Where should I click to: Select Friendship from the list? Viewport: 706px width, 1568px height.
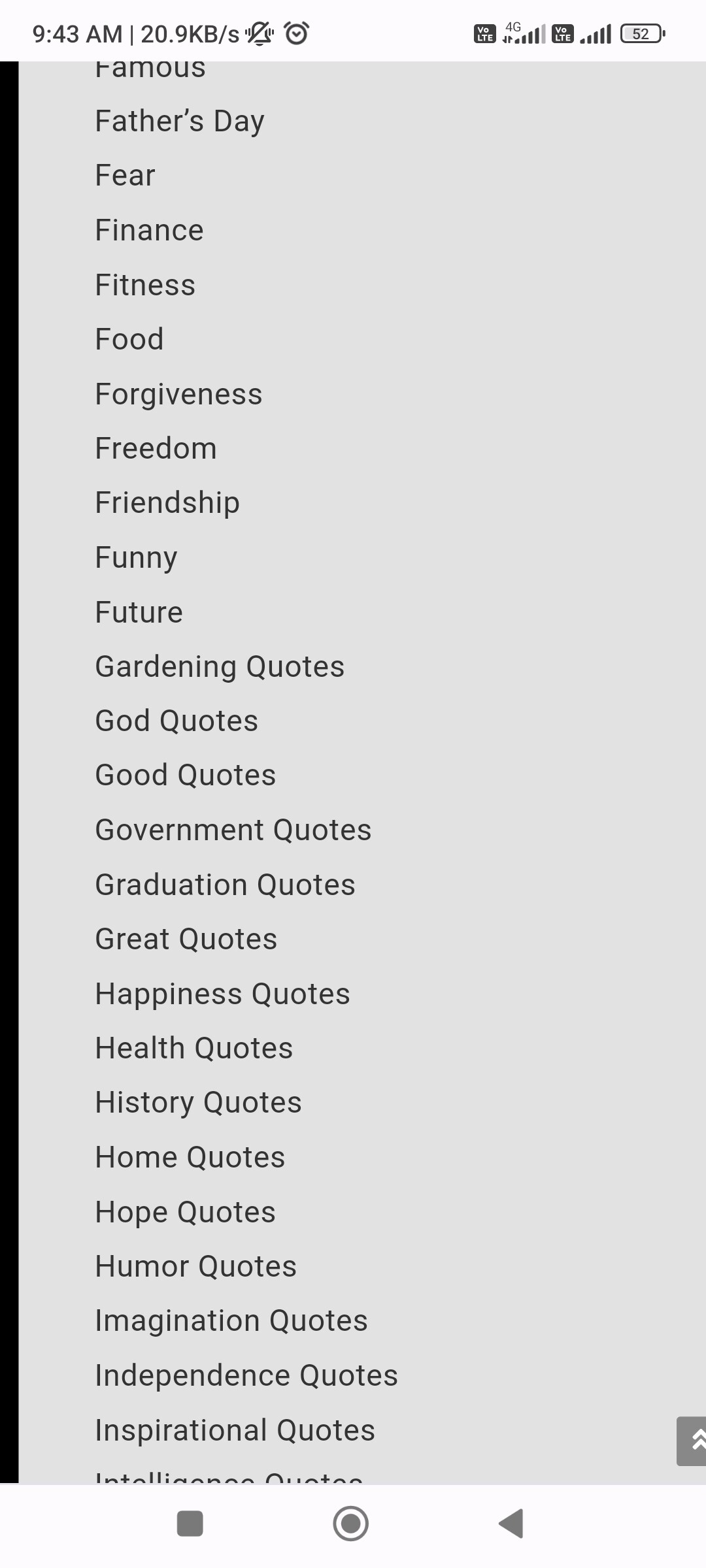point(167,503)
